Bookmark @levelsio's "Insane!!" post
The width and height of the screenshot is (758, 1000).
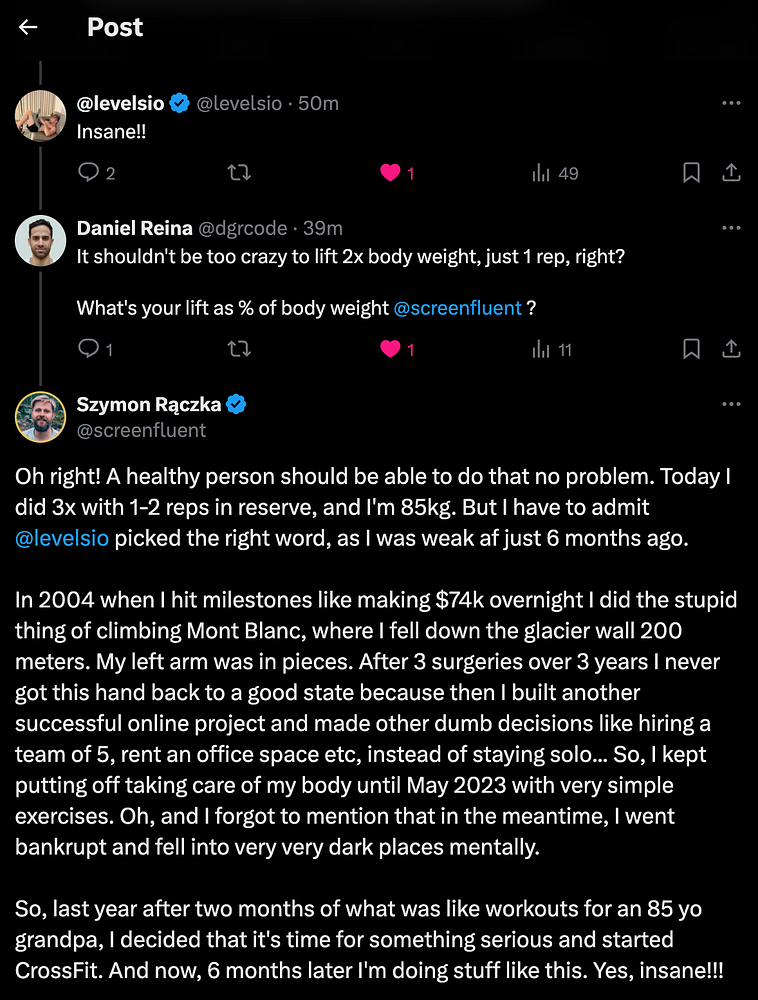(x=691, y=173)
